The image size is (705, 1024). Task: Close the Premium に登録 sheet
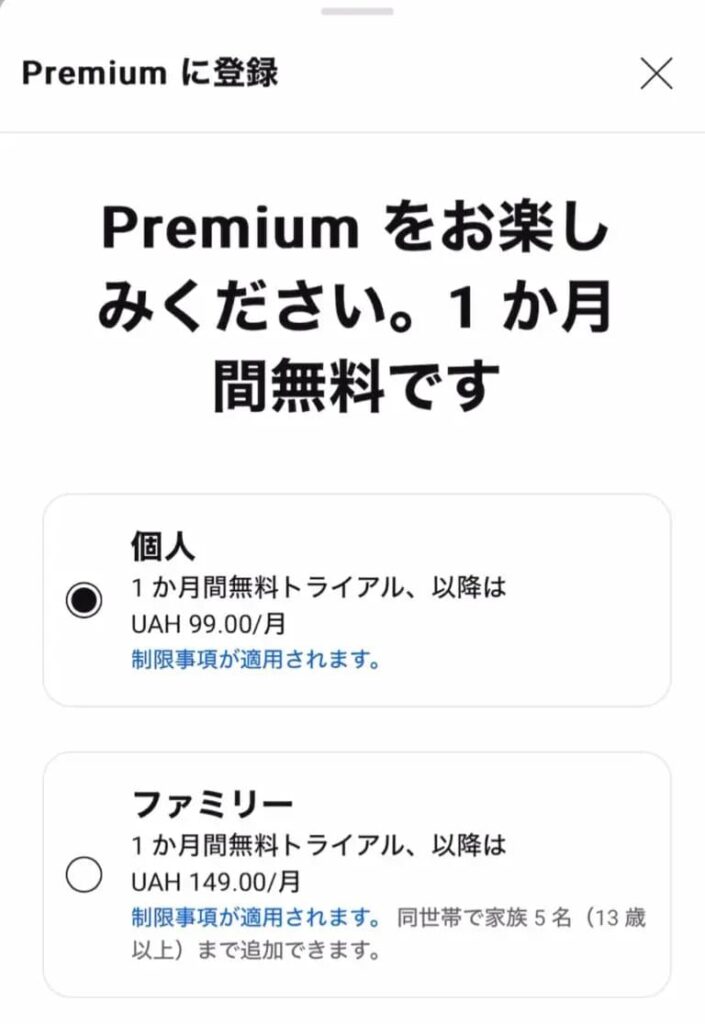click(656, 73)
